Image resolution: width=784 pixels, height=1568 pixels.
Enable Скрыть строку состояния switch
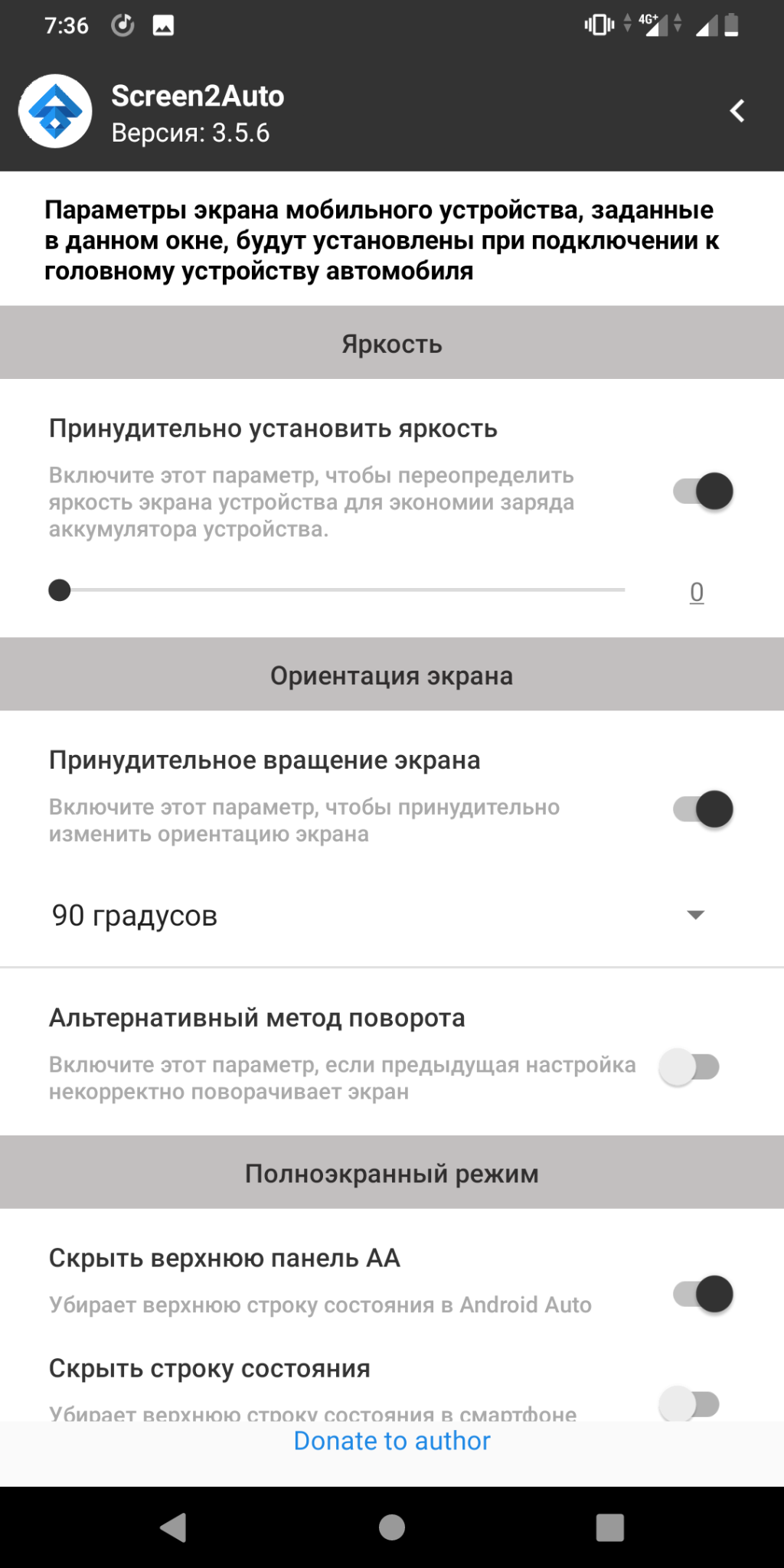(x=689, y=1404)
